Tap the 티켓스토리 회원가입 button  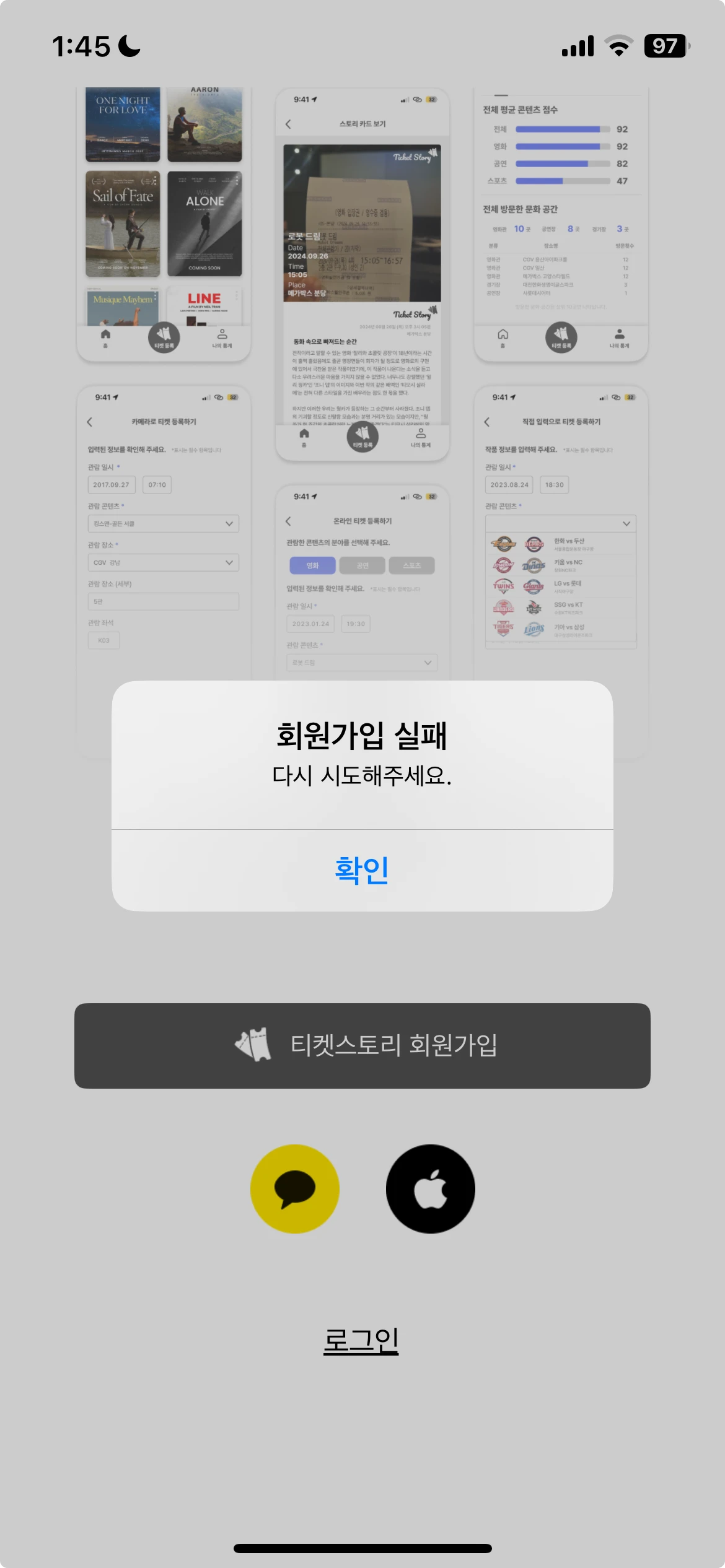(362, 1045)
